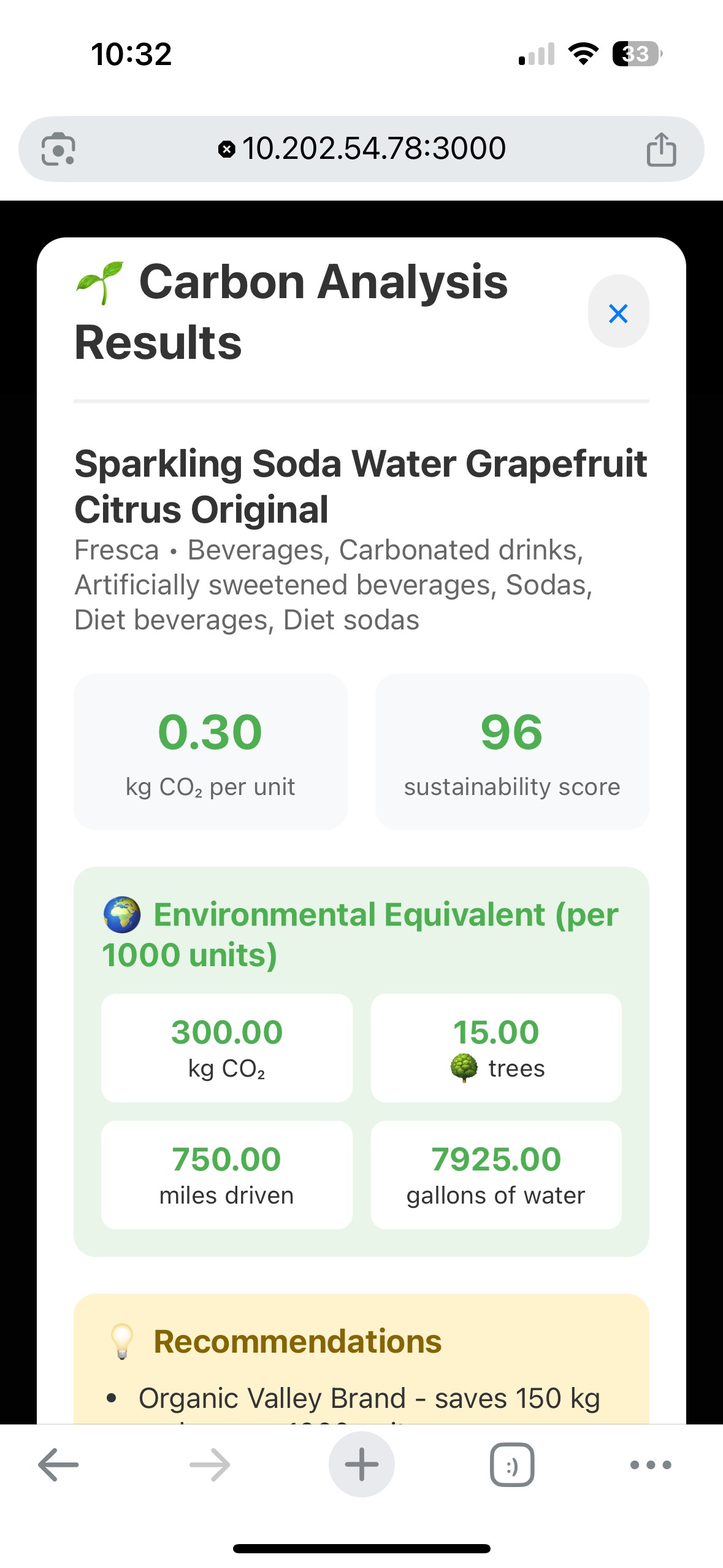Go back to the previous page
Screen dimensions: 723x1568
click(58, 1465)
